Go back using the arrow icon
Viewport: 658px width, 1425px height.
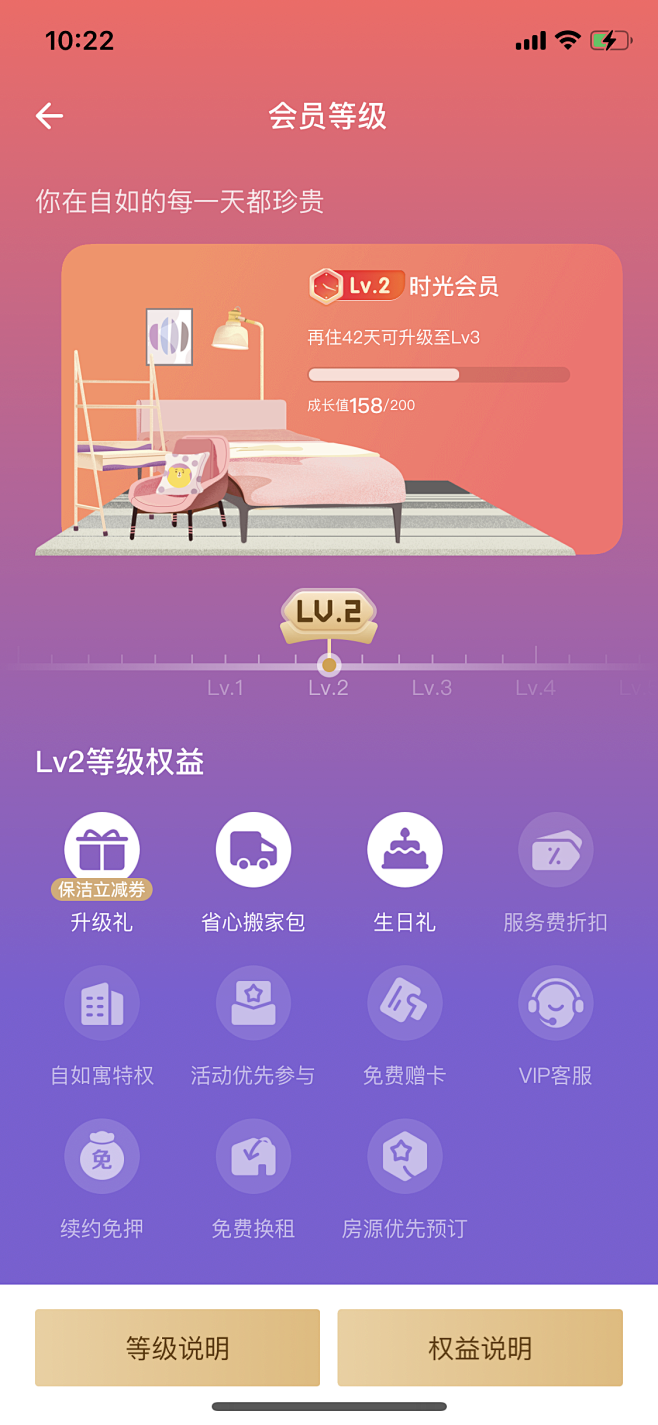(49, 116)
